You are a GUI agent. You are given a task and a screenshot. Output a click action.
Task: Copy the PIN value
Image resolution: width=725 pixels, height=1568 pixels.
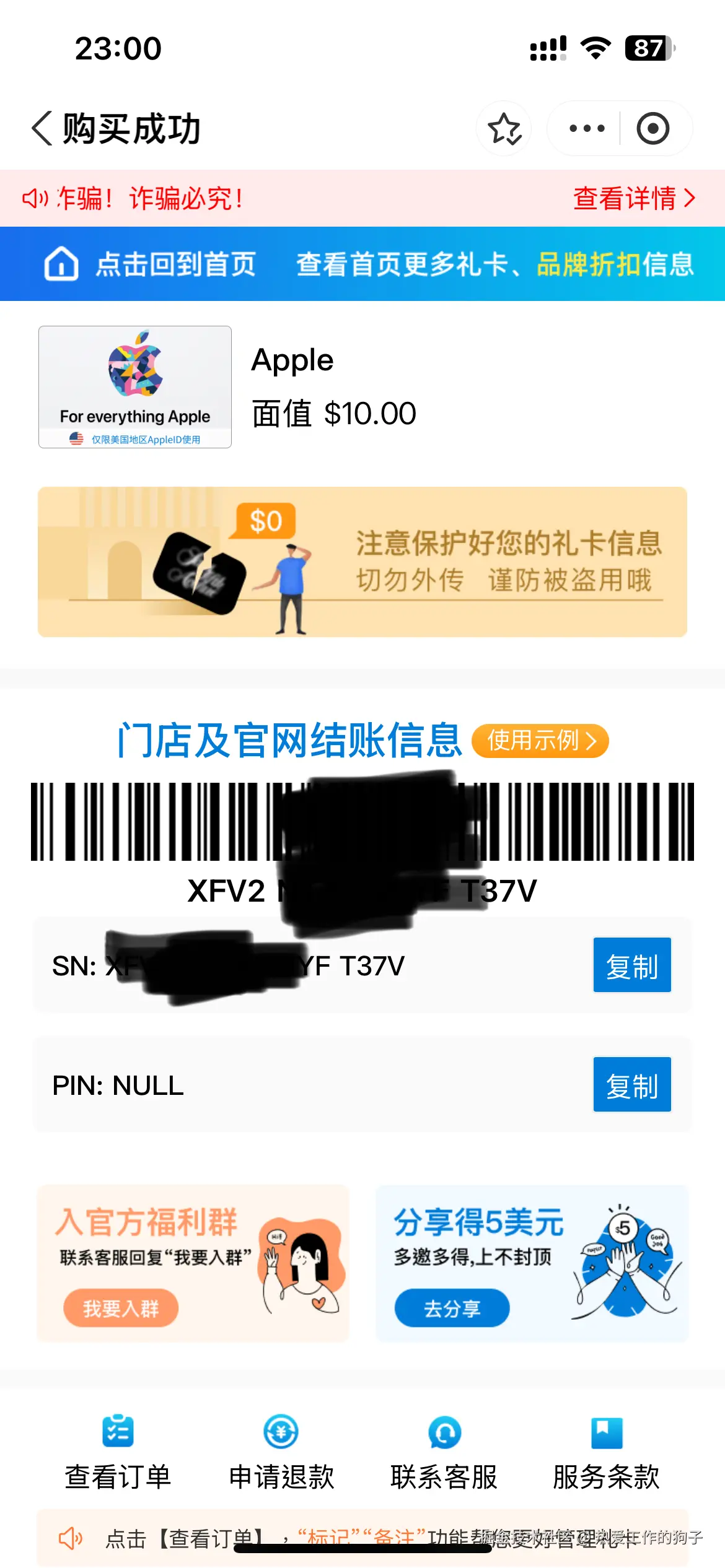tap(631, 1084)
